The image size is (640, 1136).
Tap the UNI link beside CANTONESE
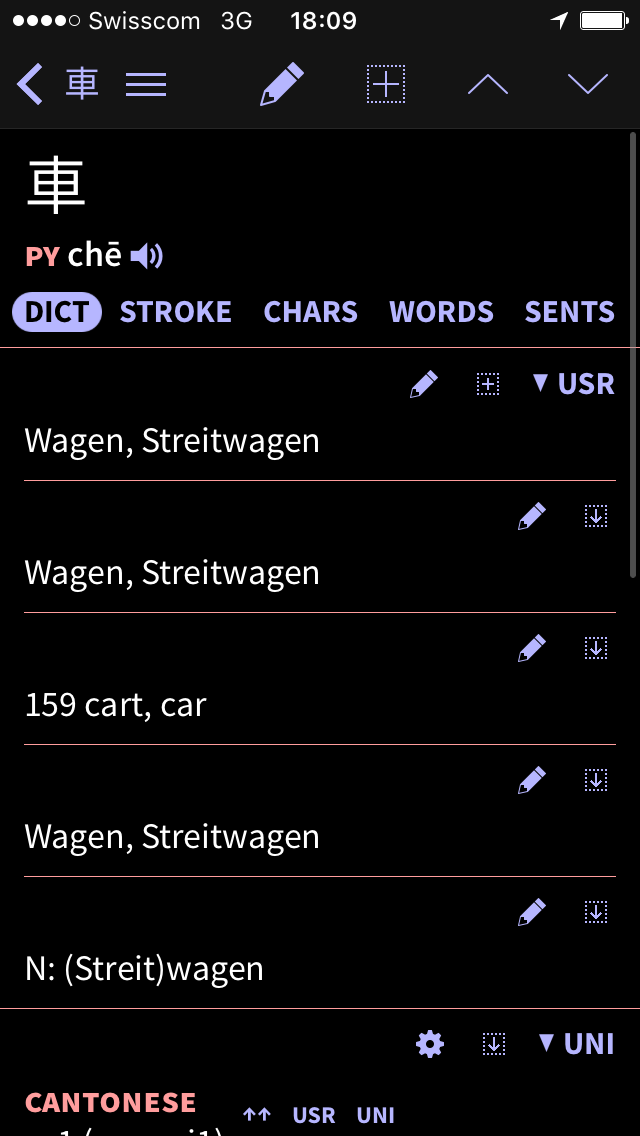pyautogui.click(x=376, y=1115)
